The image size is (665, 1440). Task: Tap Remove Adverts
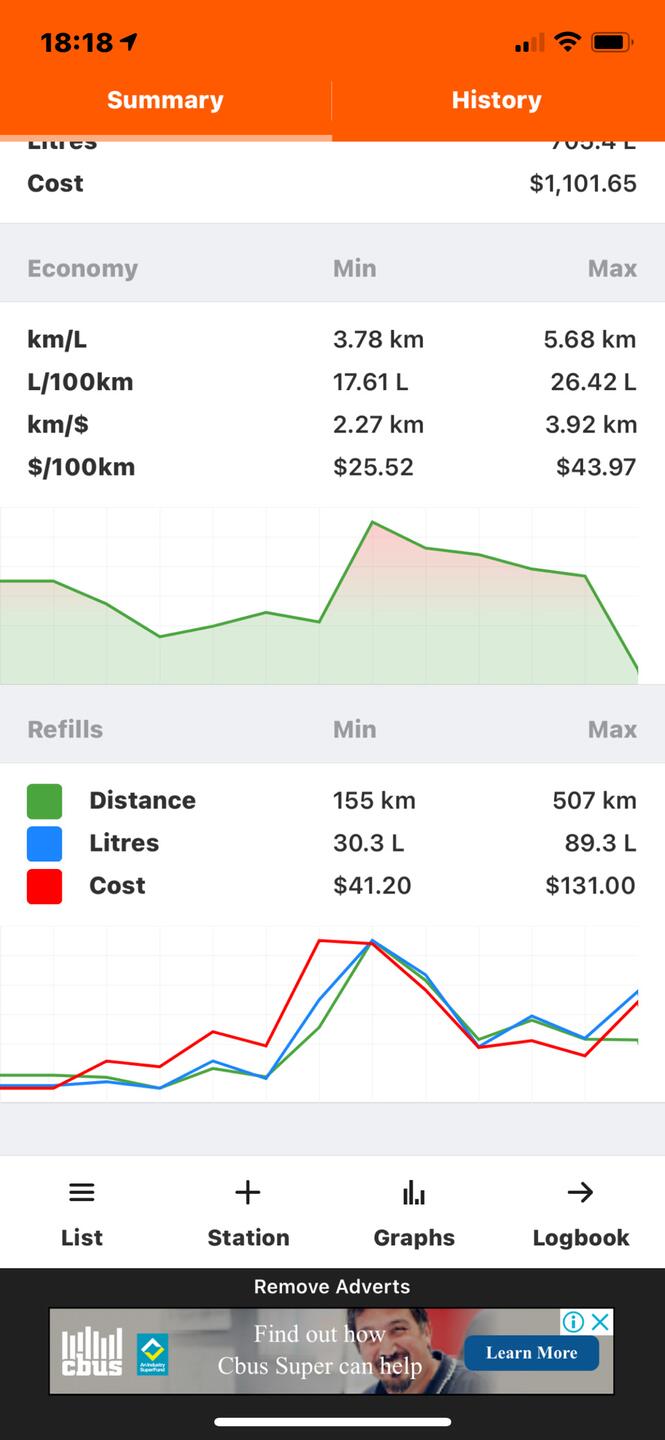click(332, 1287)
